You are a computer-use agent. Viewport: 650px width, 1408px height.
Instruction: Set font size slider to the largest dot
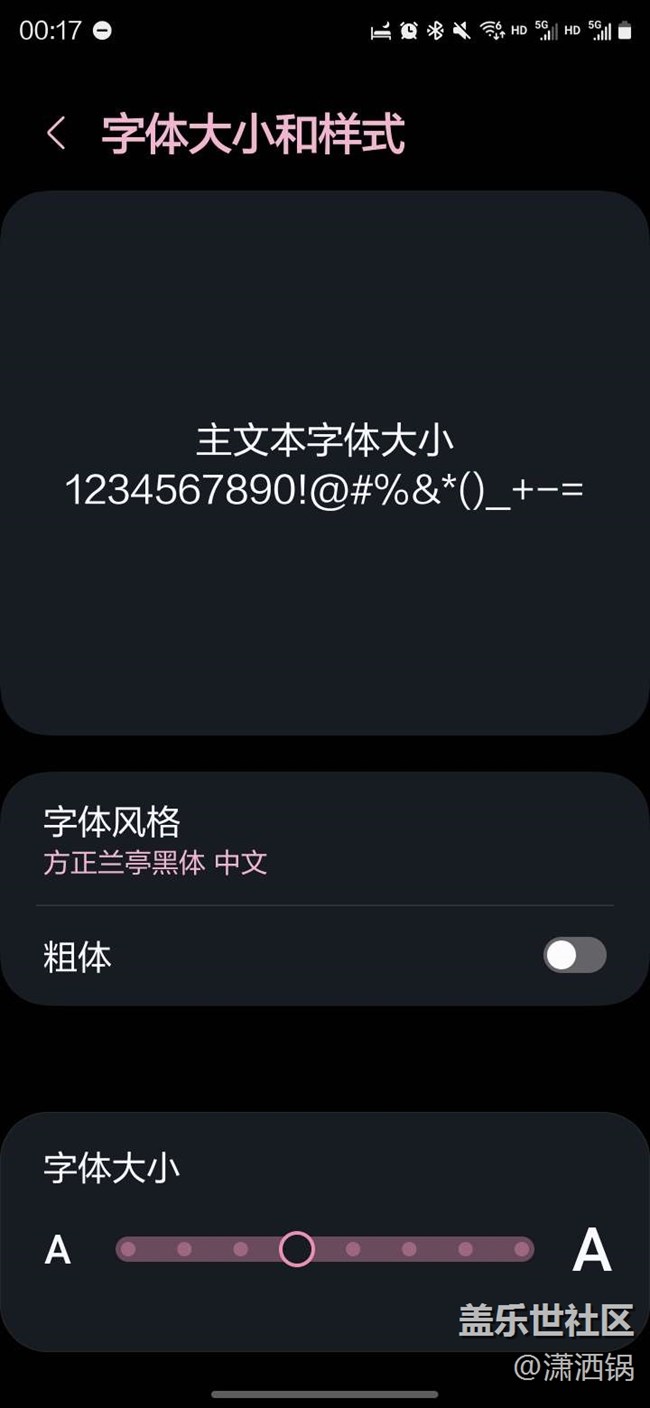(521, 1249)
